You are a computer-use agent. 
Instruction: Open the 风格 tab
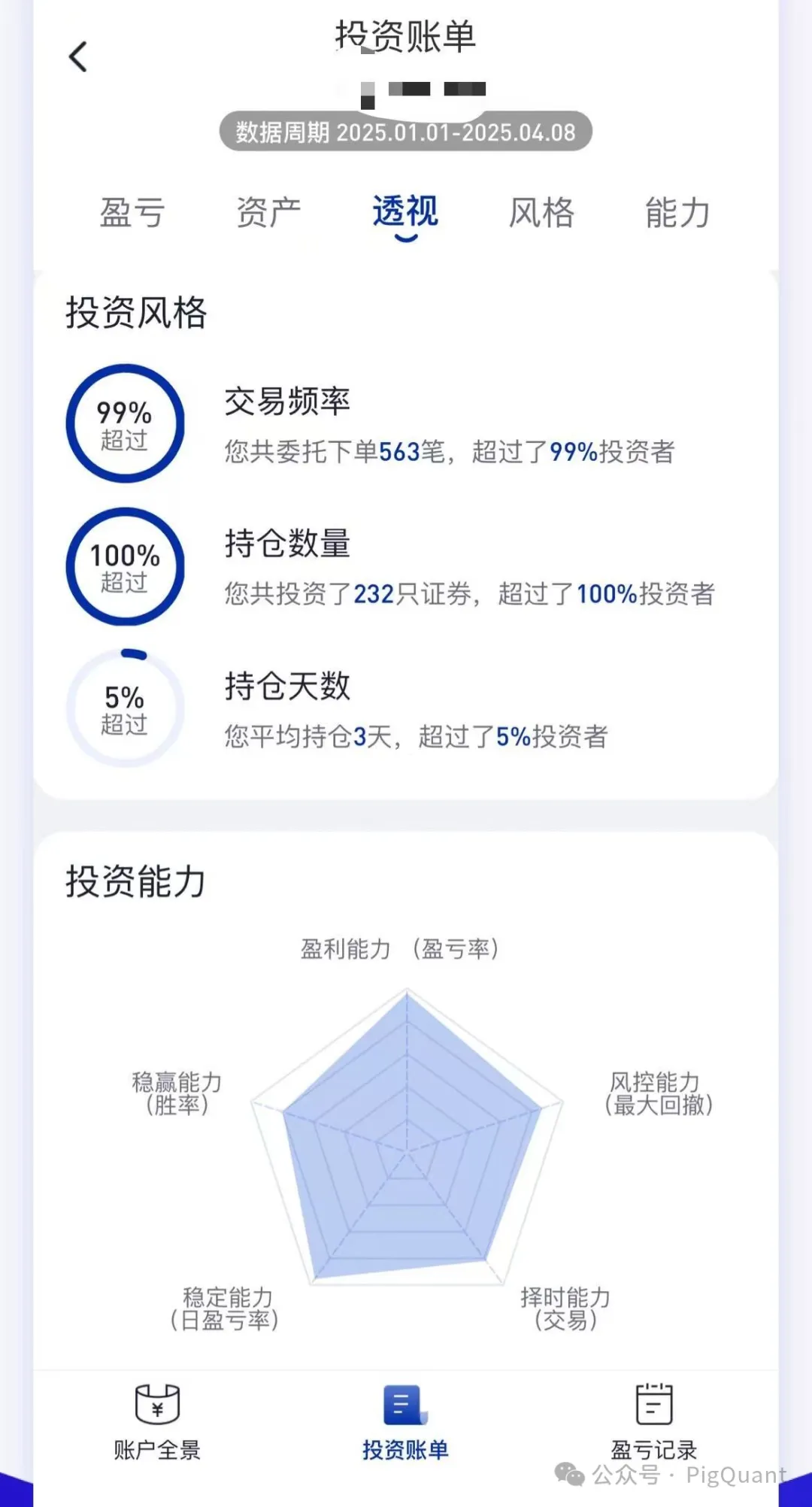pos(541,213)
